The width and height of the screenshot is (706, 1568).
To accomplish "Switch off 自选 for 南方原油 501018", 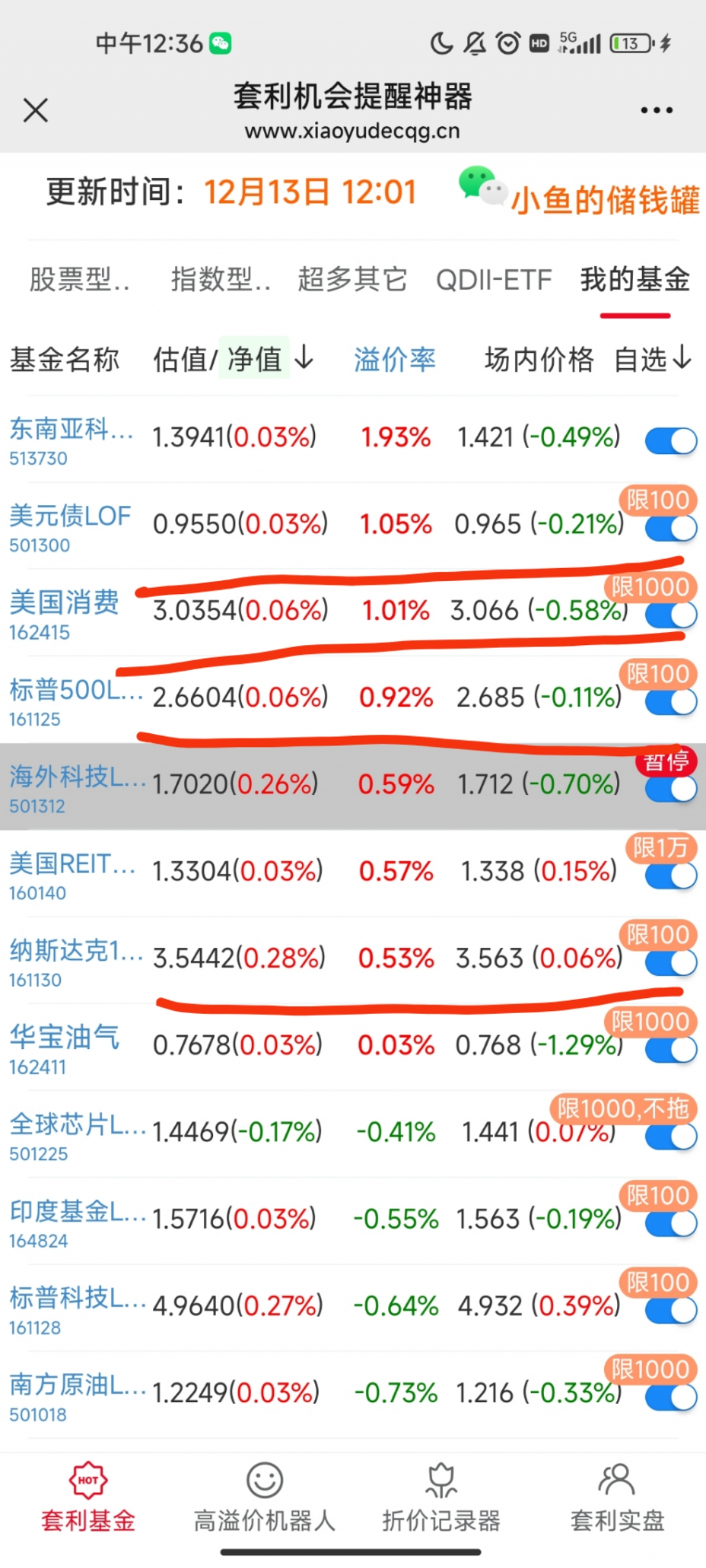I will pos(671,1398).
